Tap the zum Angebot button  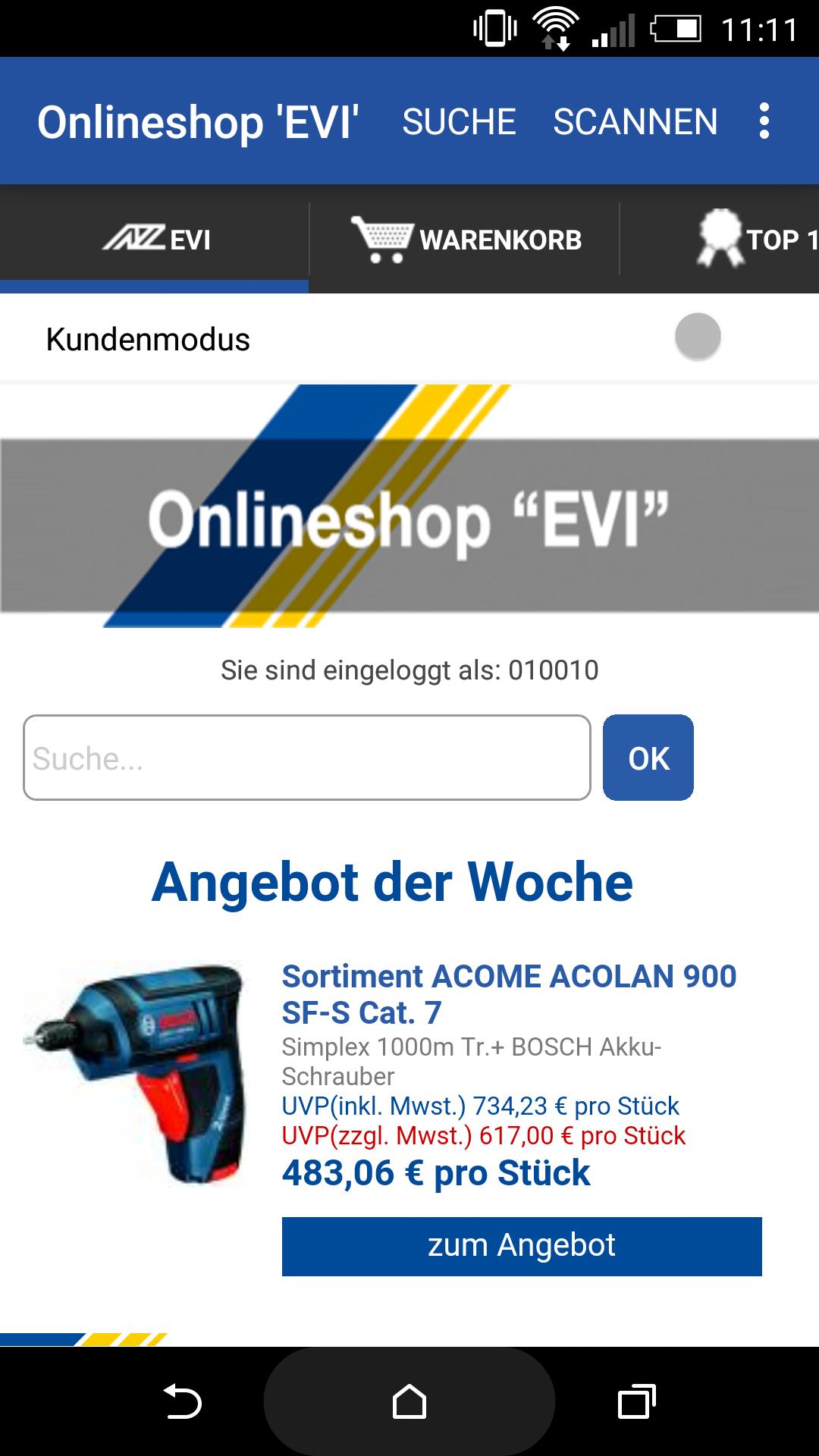tap(522, 1246)
